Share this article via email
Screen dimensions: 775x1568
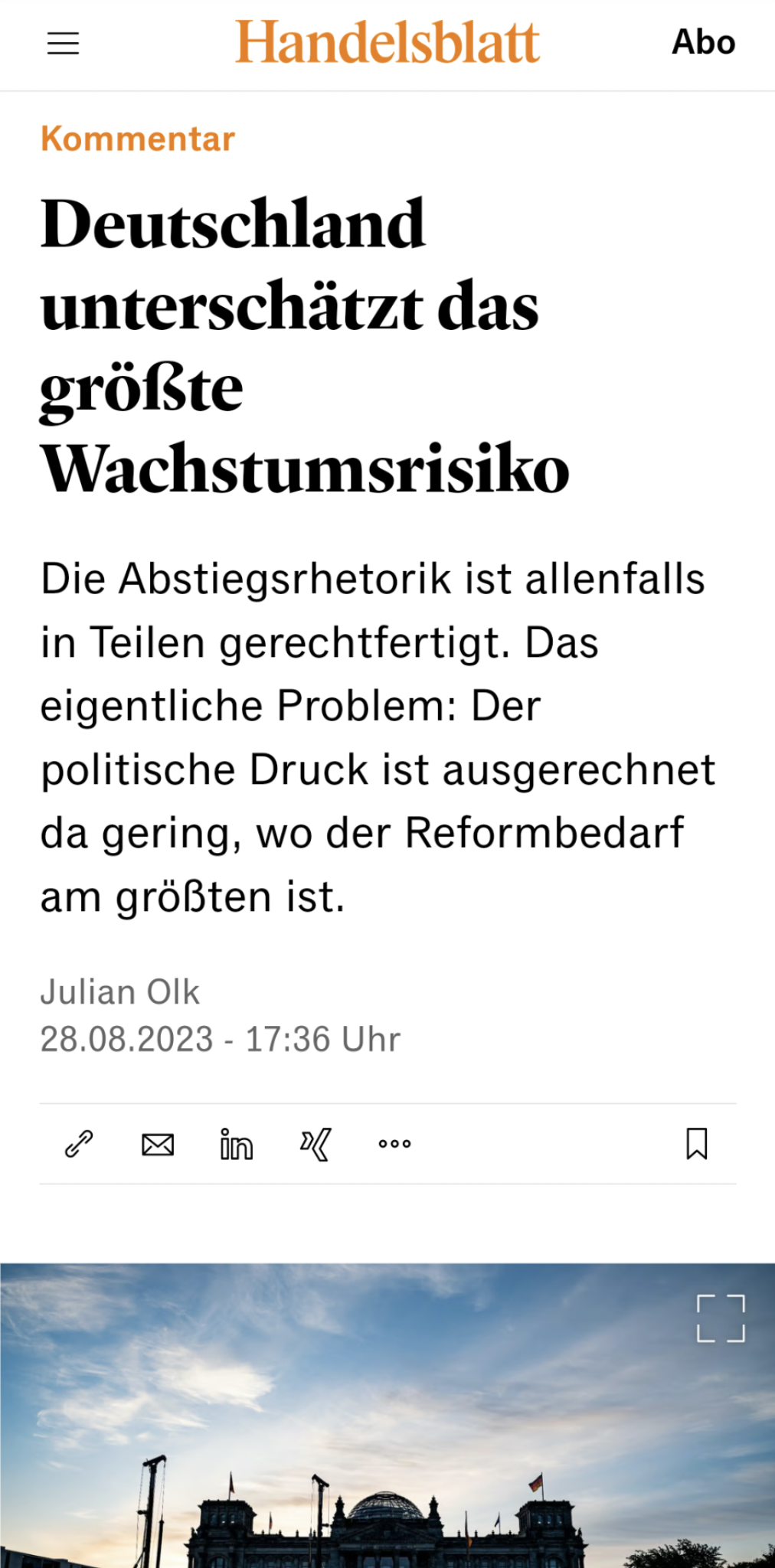(x=158, y=1144)
